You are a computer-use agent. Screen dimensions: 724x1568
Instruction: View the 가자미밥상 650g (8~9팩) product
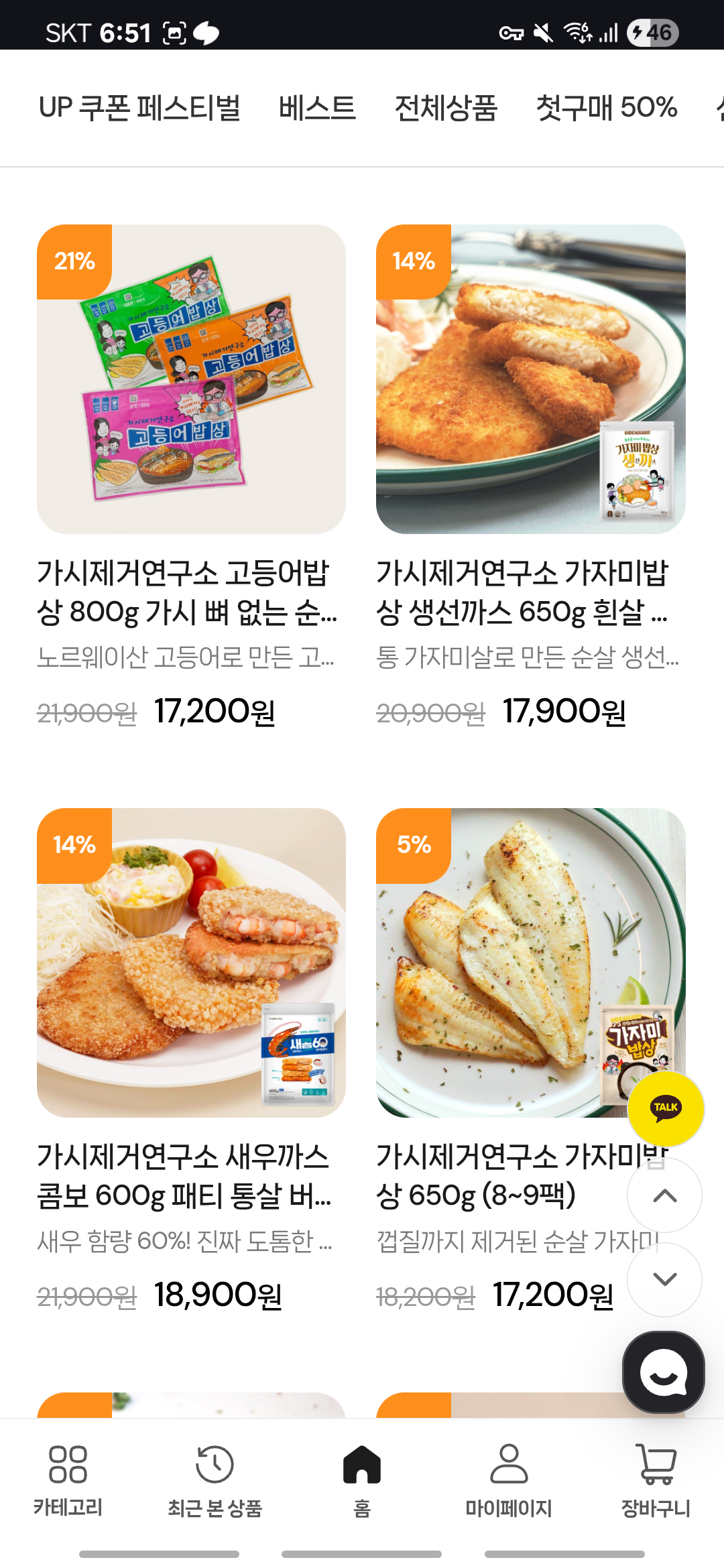(509, 963)
